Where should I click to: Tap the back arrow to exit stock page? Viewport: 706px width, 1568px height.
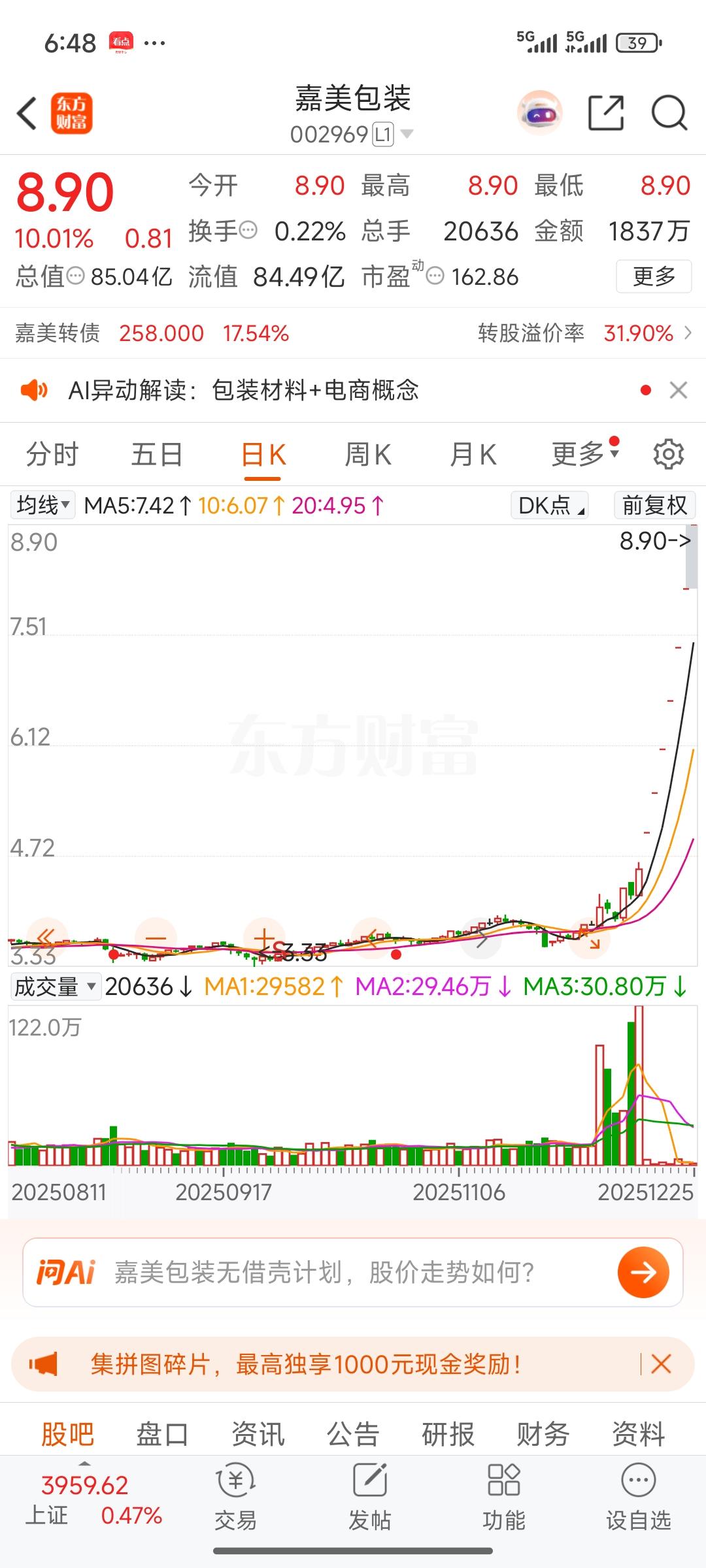pos(26,114)
